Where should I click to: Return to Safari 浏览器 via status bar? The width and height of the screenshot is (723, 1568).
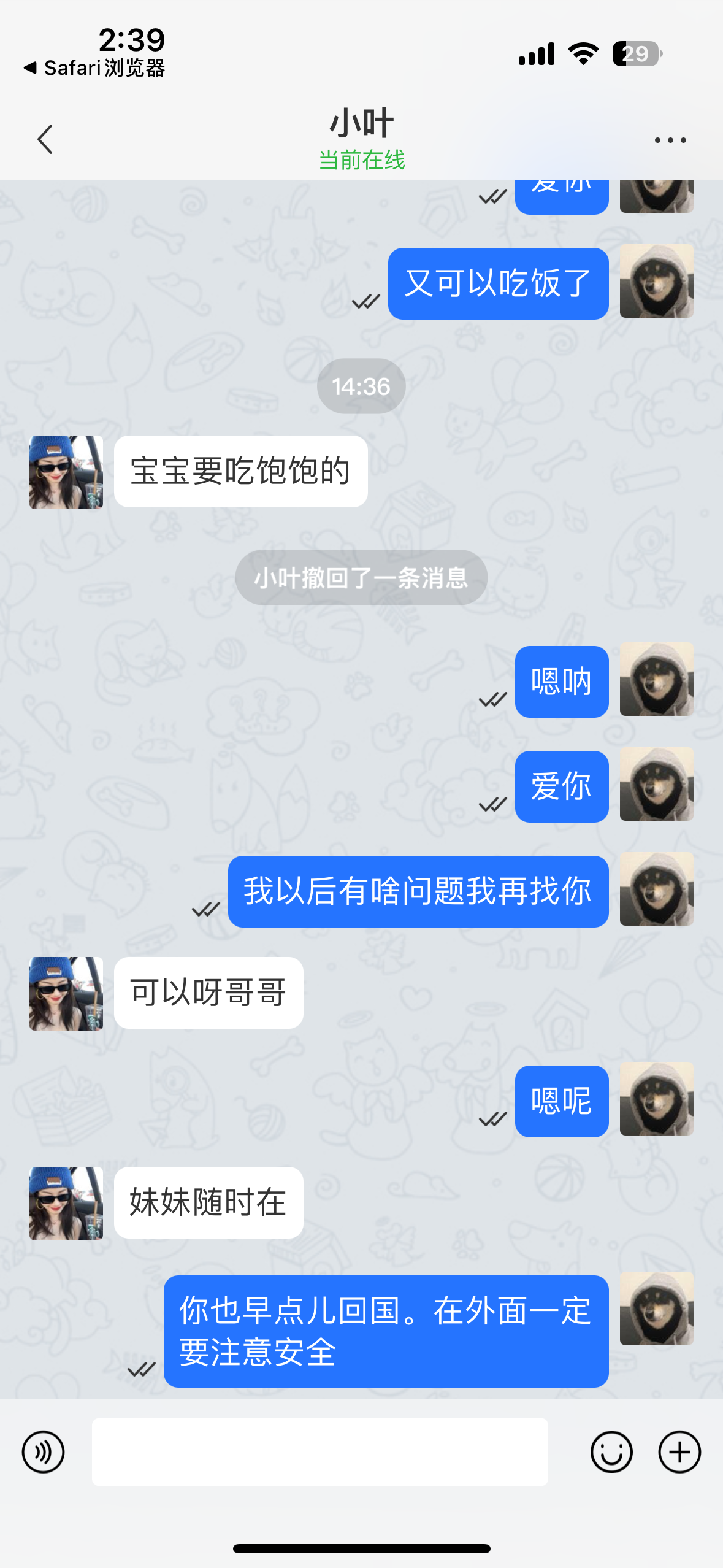click(x=95, y=68)
